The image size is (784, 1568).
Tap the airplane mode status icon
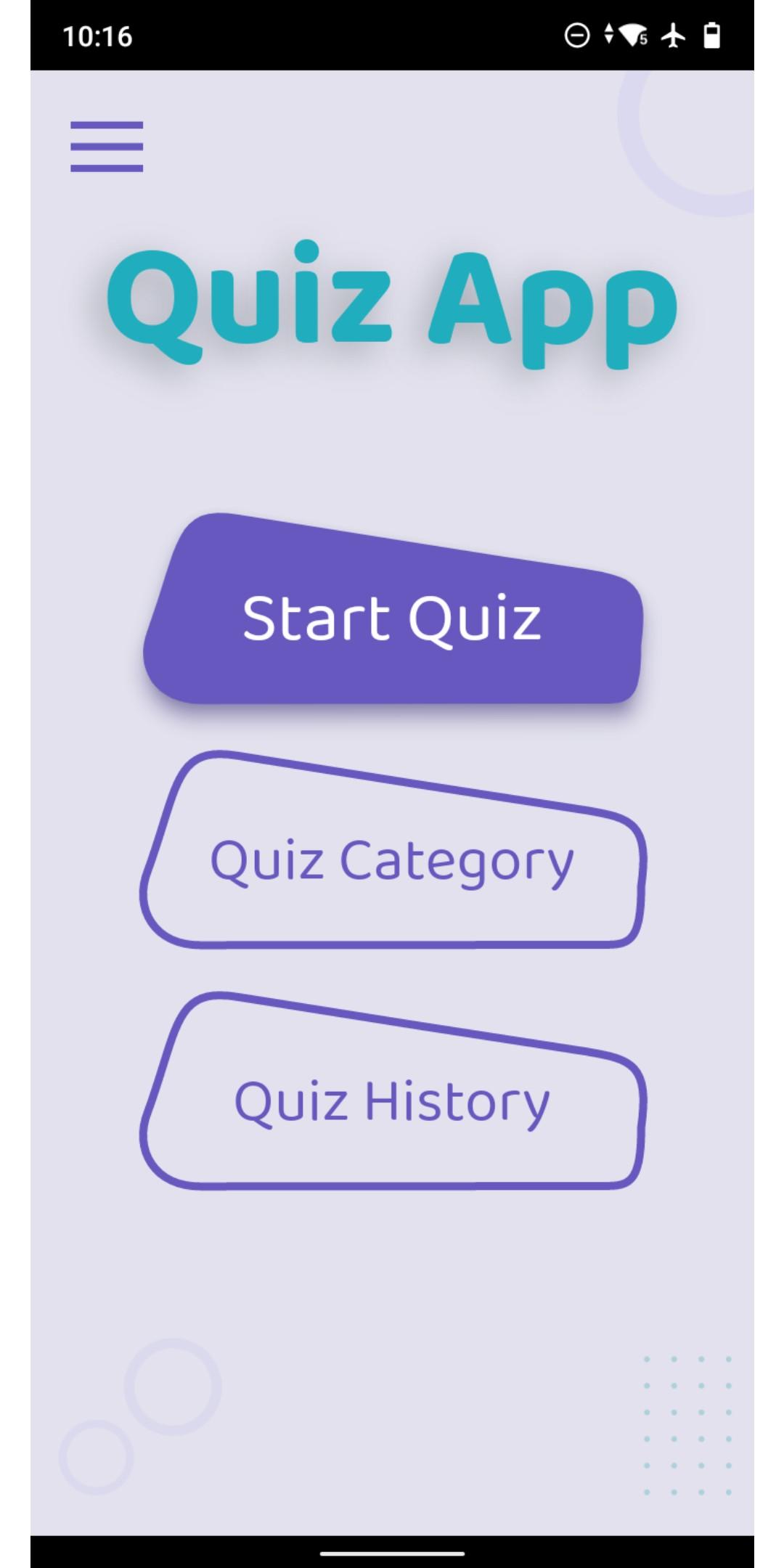coord(674,33)
